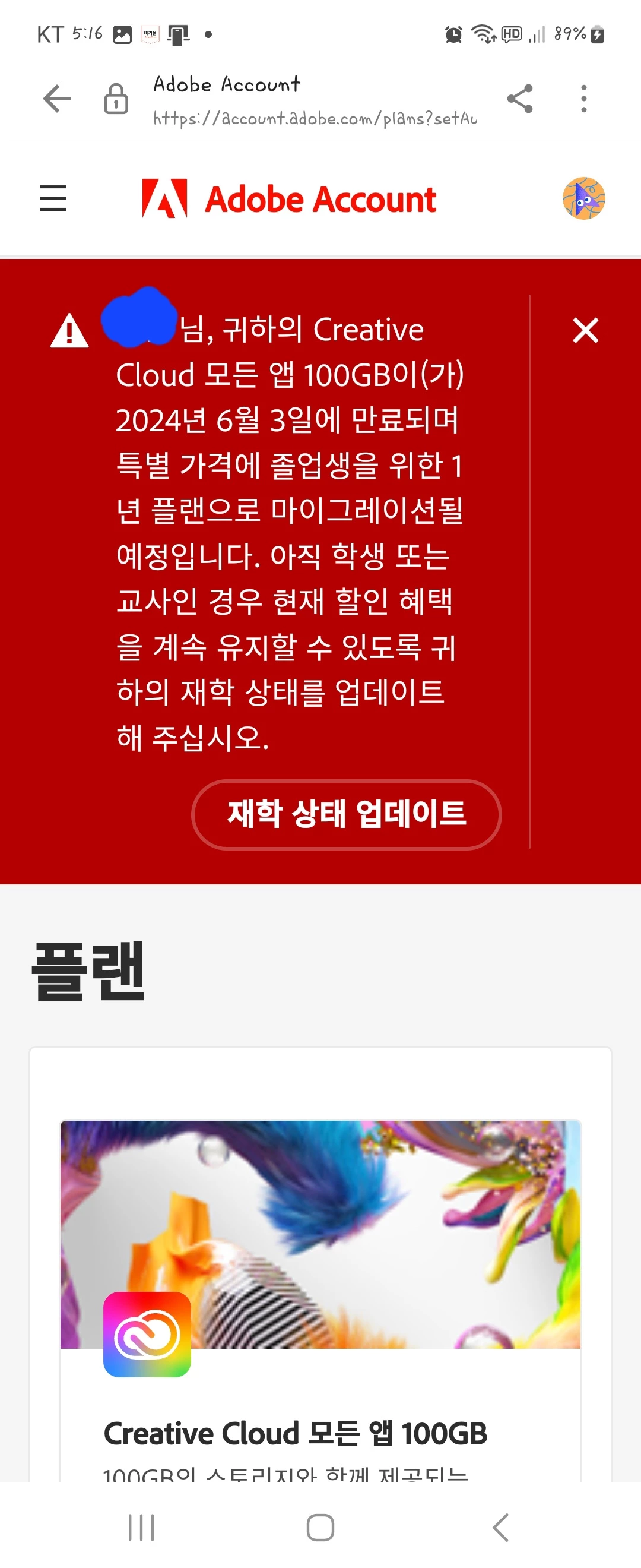Dismiss the red expiration warning banner
This screenshot has width=641, height=1568.
tap(585, 330)
